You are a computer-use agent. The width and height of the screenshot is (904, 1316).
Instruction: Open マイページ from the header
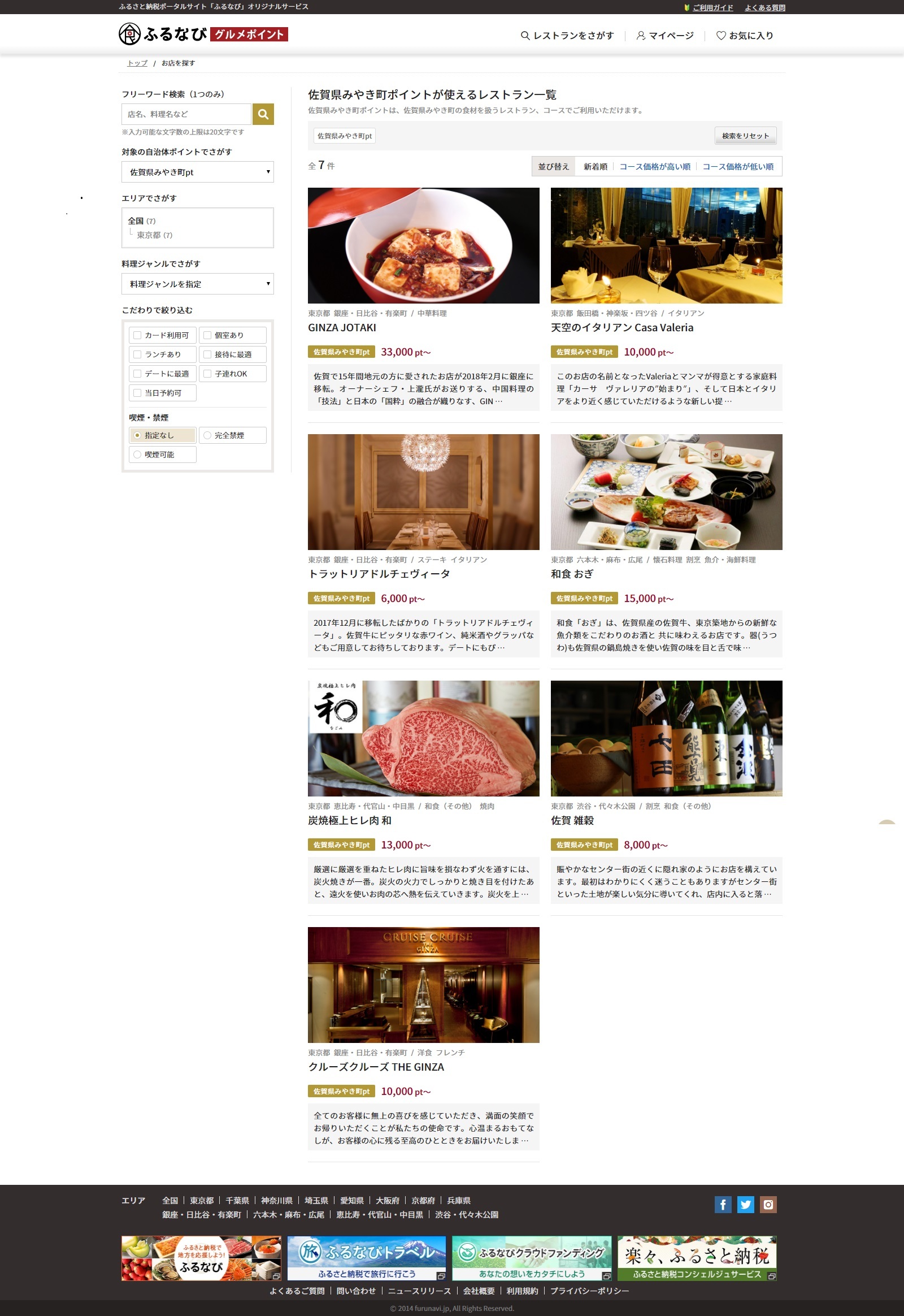tap(665, 36)
